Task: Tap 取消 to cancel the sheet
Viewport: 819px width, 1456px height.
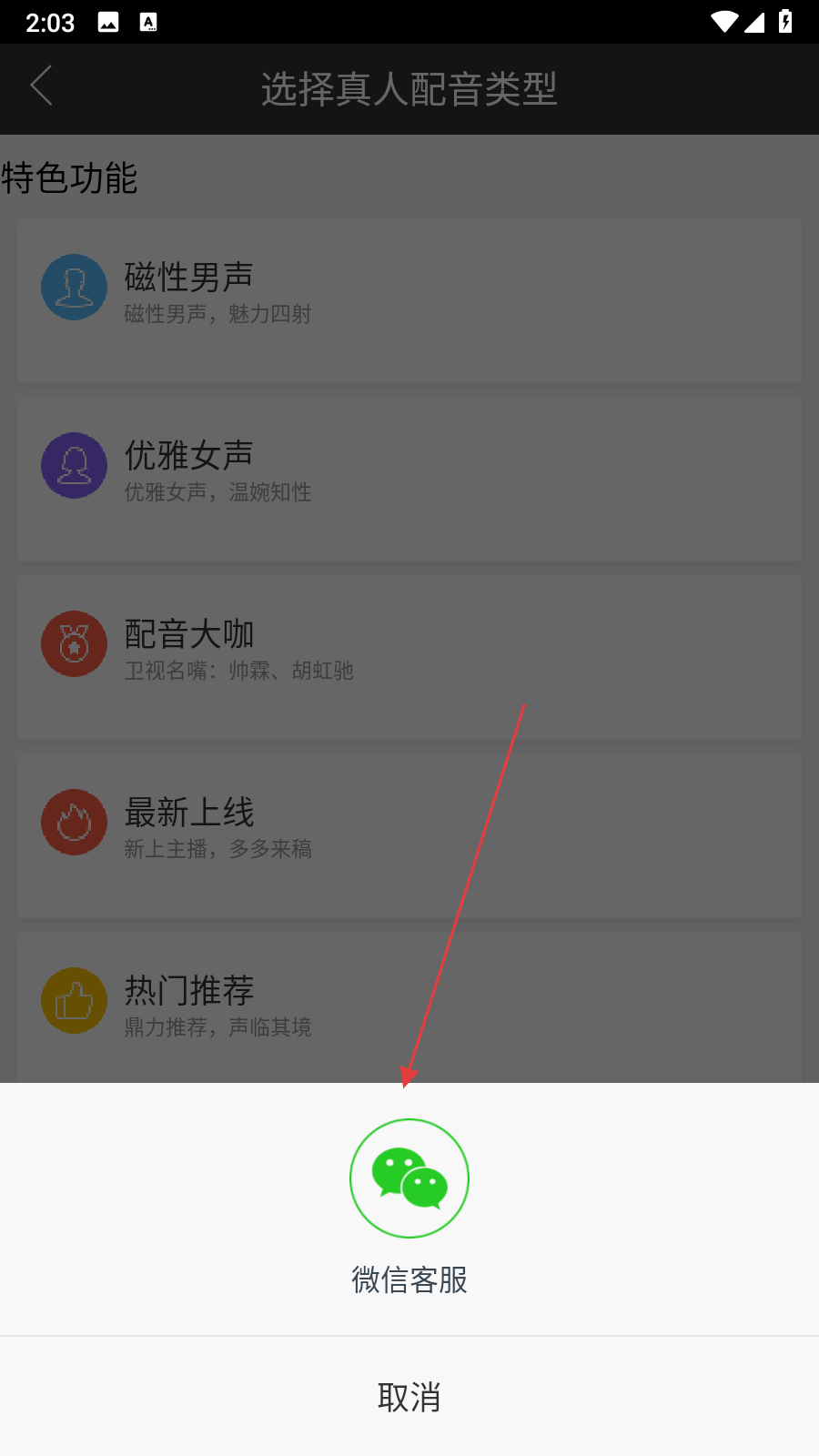Action: click(409, 1397)
